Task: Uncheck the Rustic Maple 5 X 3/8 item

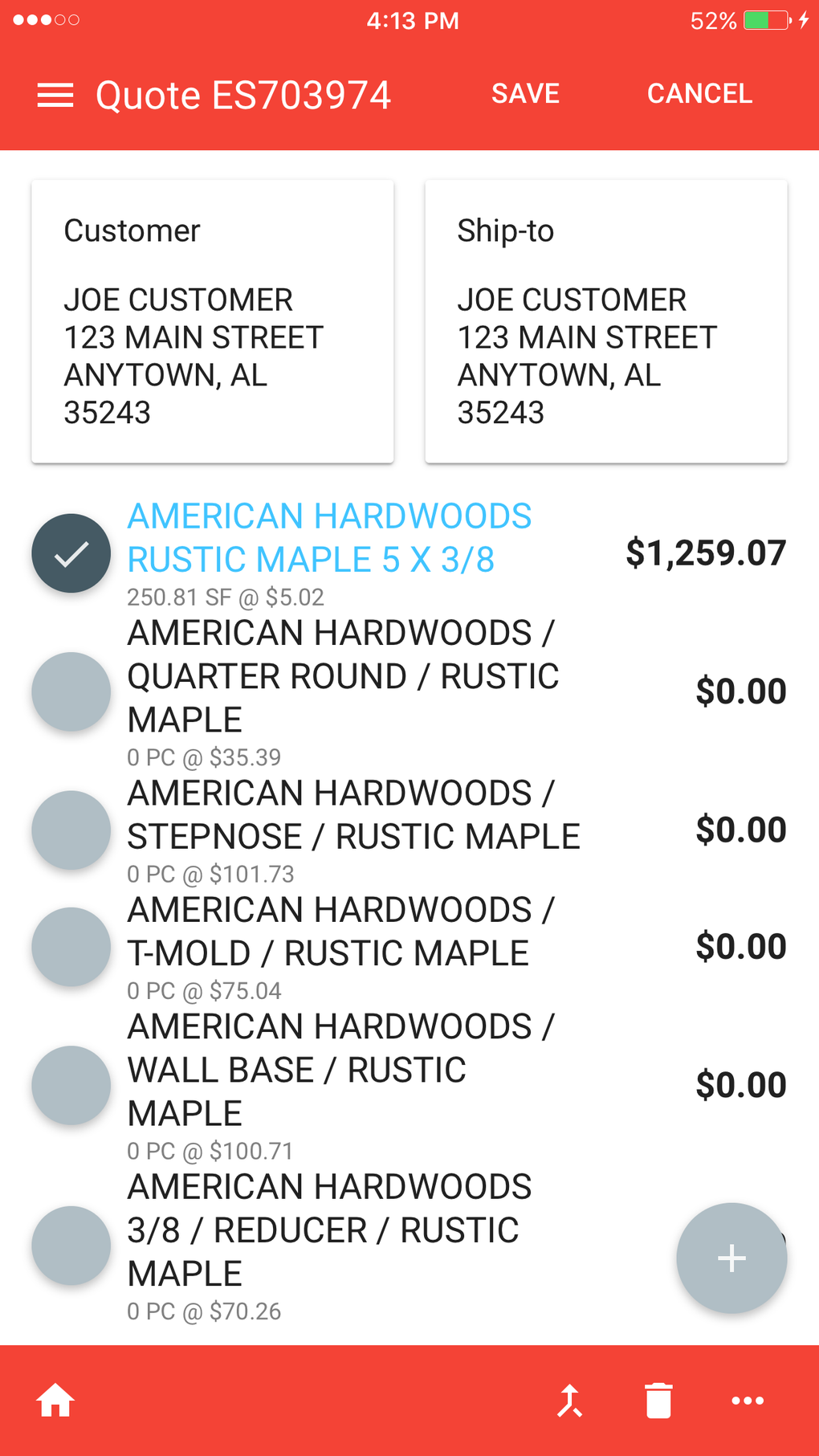Action: coord(71,553)
